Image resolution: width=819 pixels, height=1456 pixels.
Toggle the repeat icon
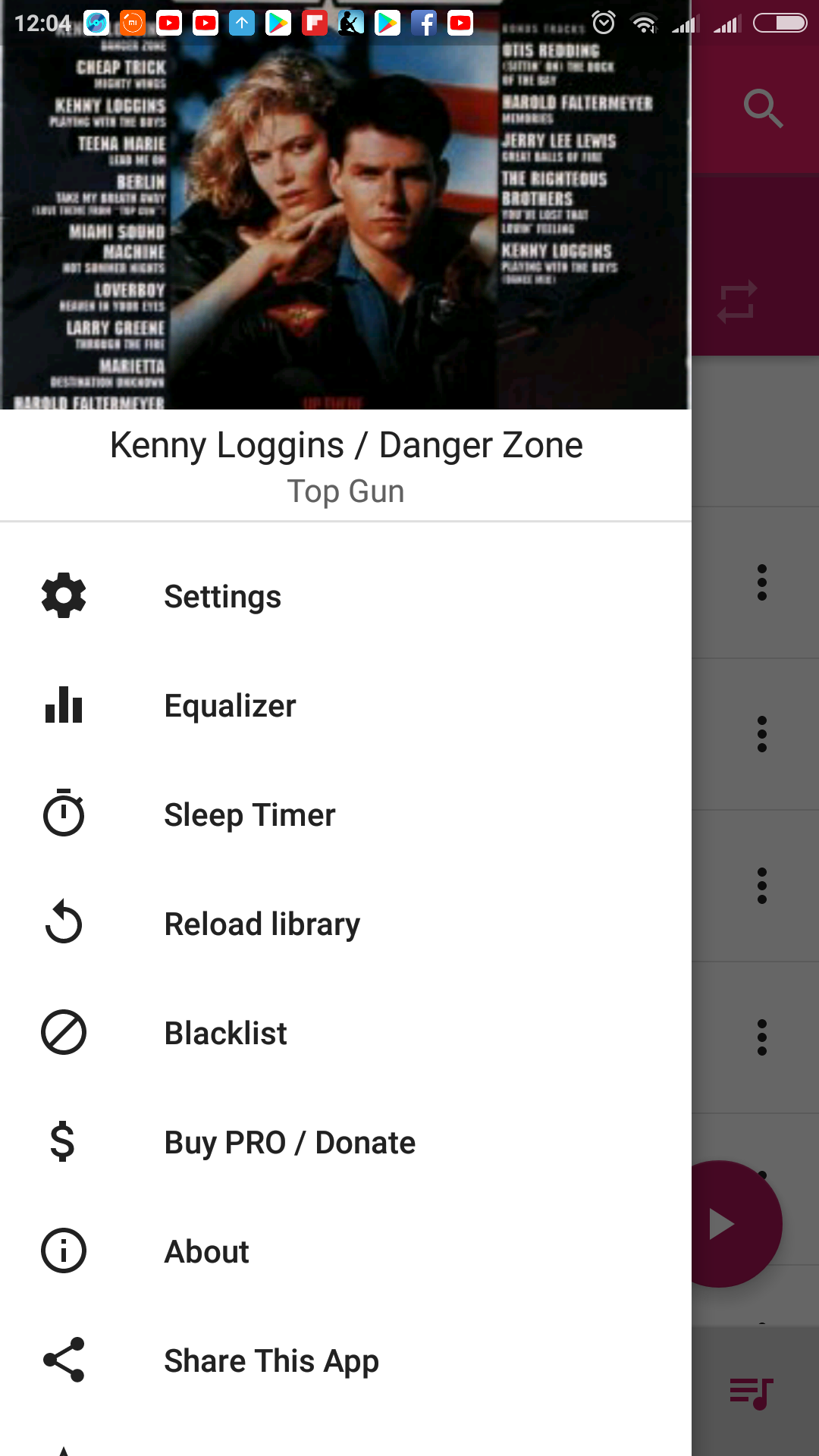click(x=737, y=301)
